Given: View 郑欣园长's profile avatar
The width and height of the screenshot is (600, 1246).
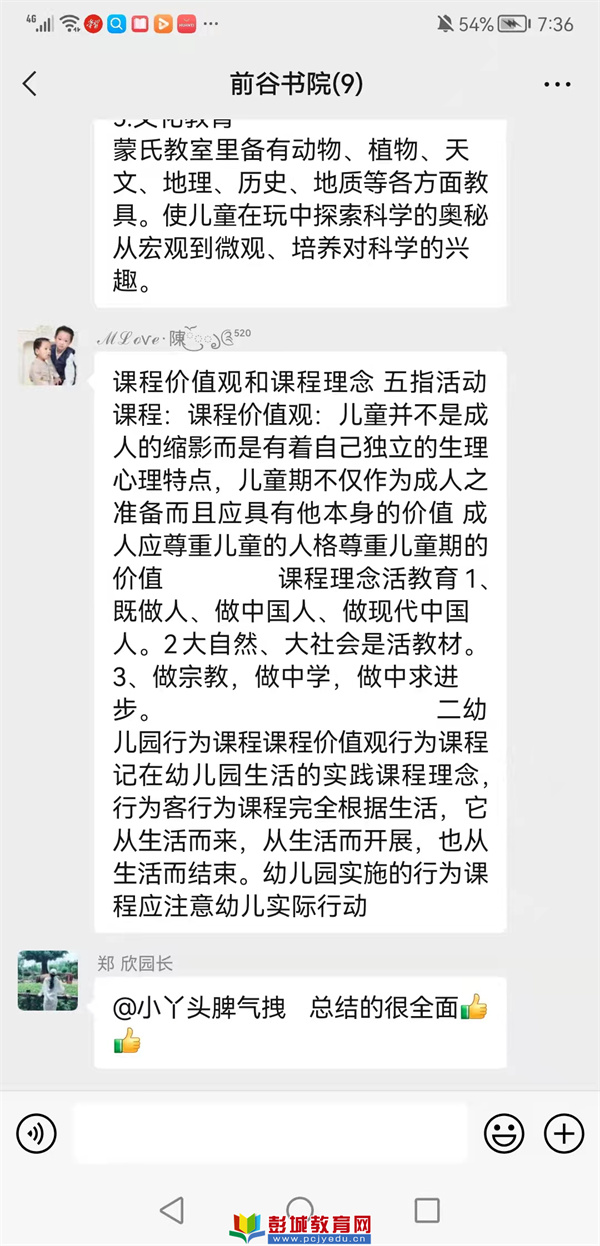Looking at the screenshot, I should [x=47, y=980].
